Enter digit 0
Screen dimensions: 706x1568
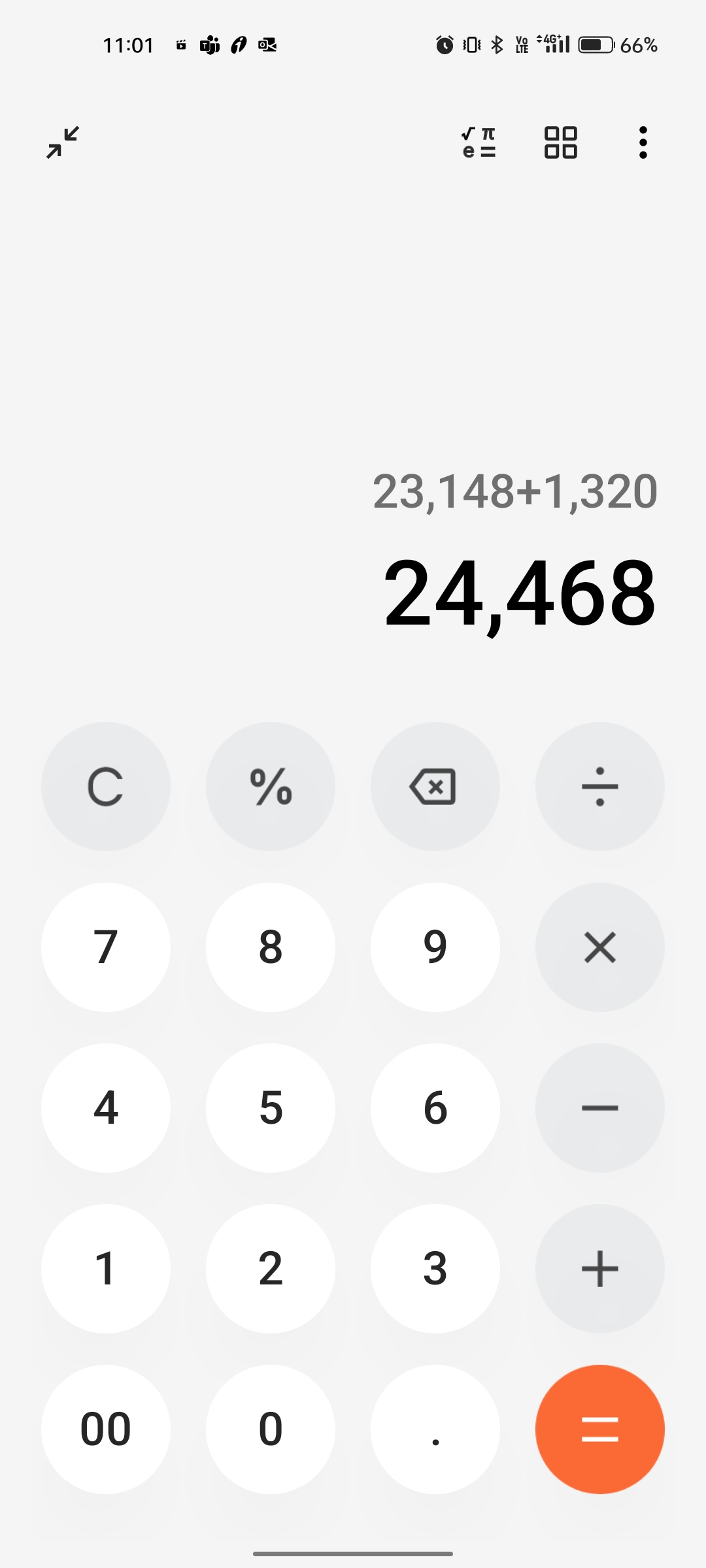[271, 1429]
